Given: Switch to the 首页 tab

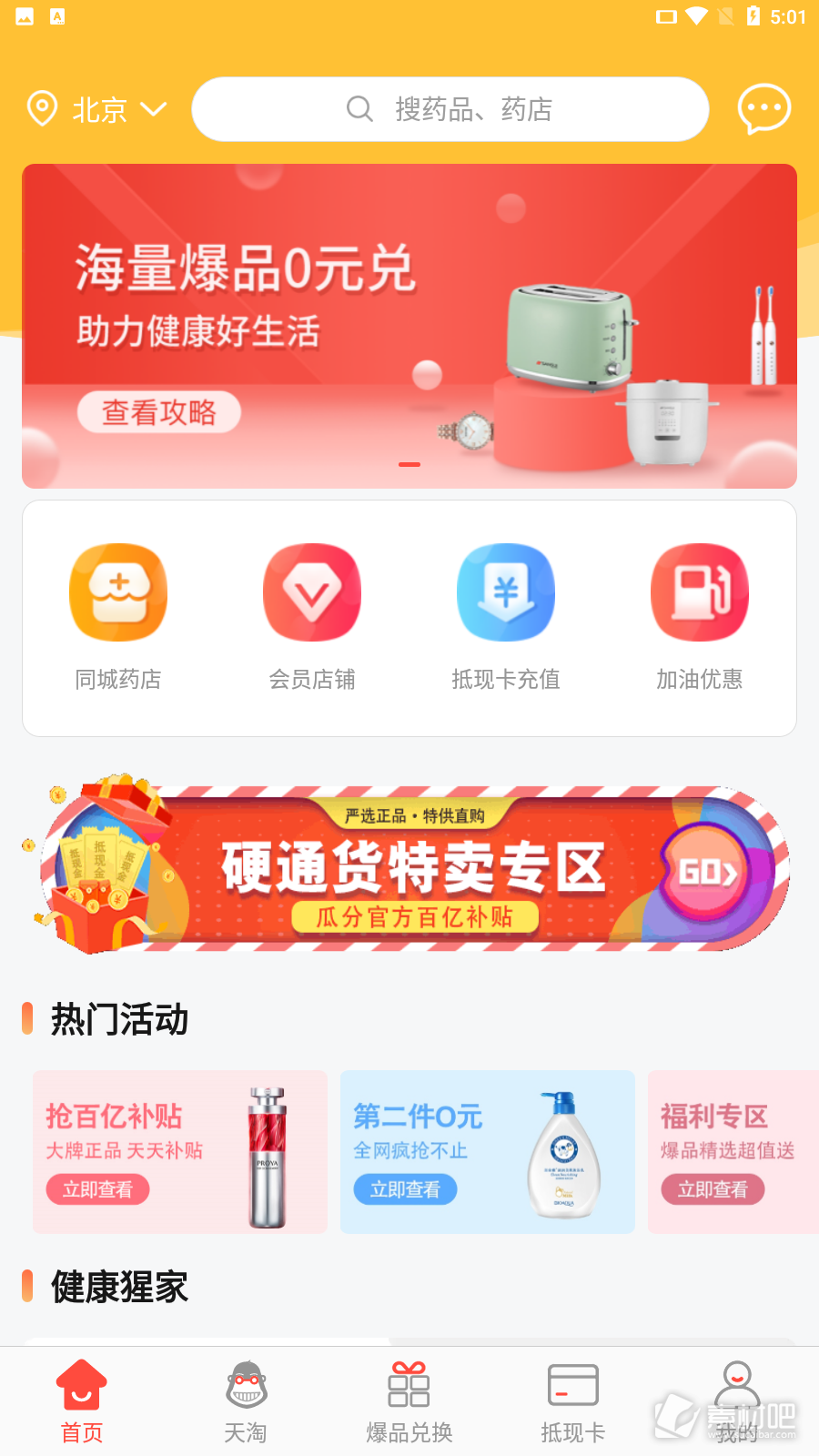Looking at the screenshot, I should click(x=82, y=1401).
